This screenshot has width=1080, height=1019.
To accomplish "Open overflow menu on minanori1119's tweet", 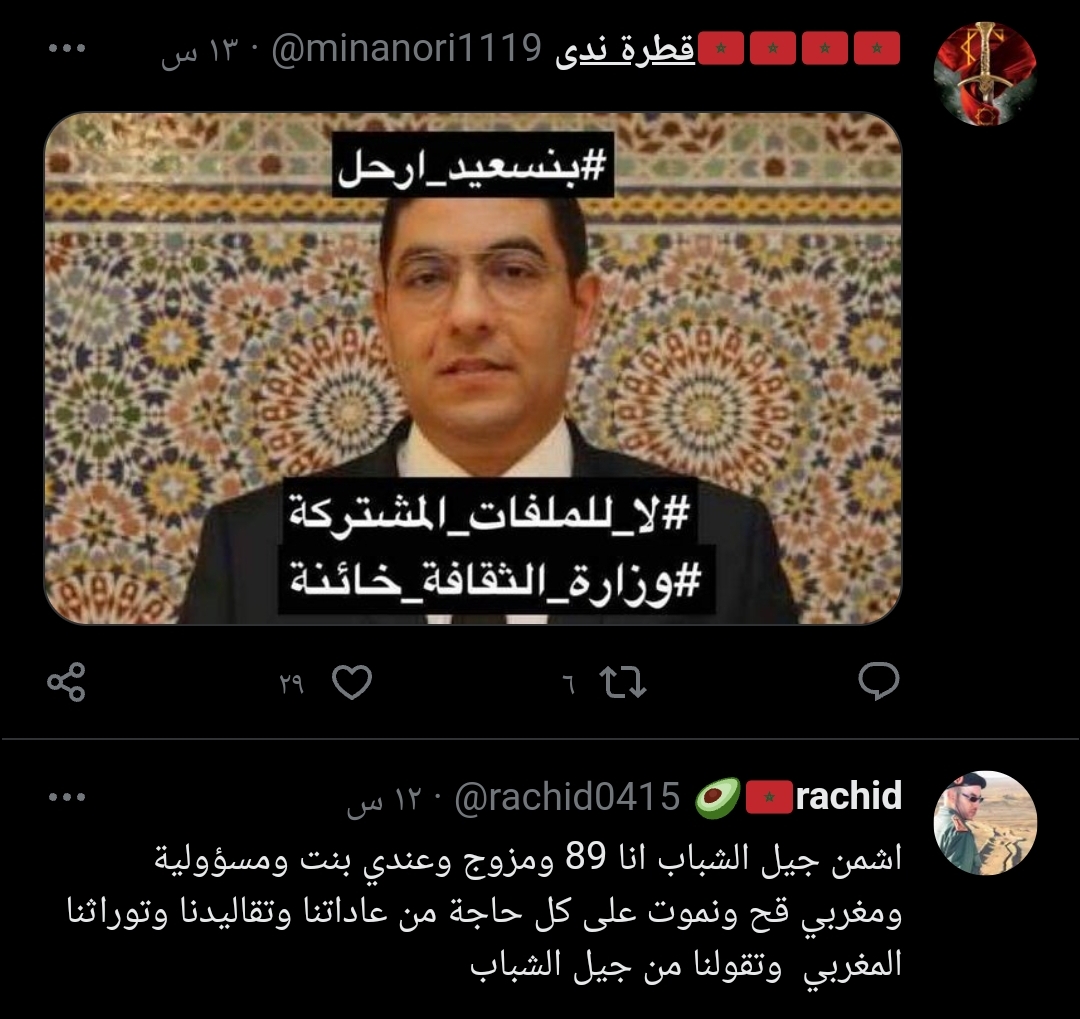I will pos(67,49).
